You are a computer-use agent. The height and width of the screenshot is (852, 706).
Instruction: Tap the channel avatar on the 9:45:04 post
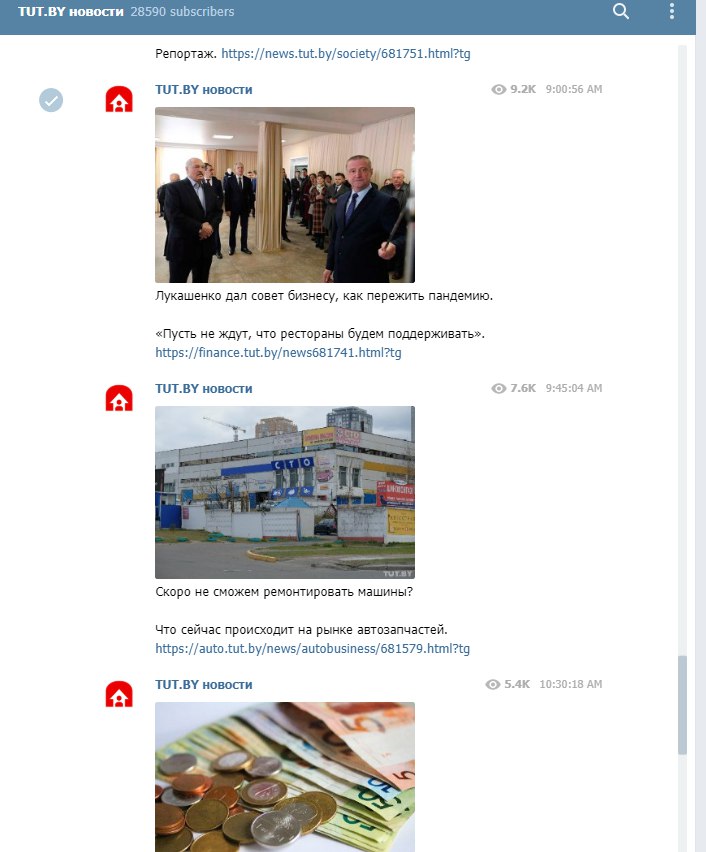[119, 398]
